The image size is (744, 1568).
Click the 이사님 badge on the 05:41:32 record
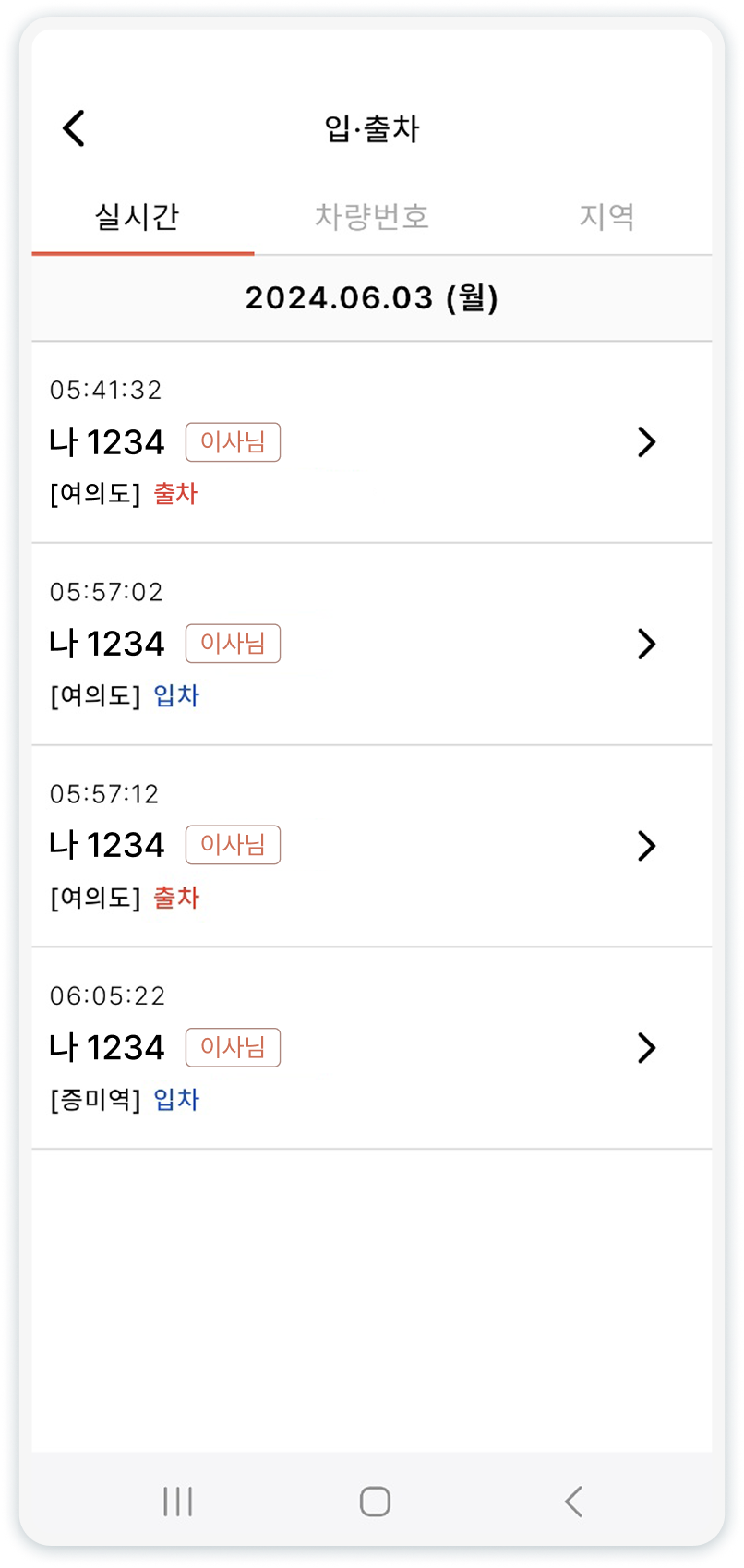point(233,441)
